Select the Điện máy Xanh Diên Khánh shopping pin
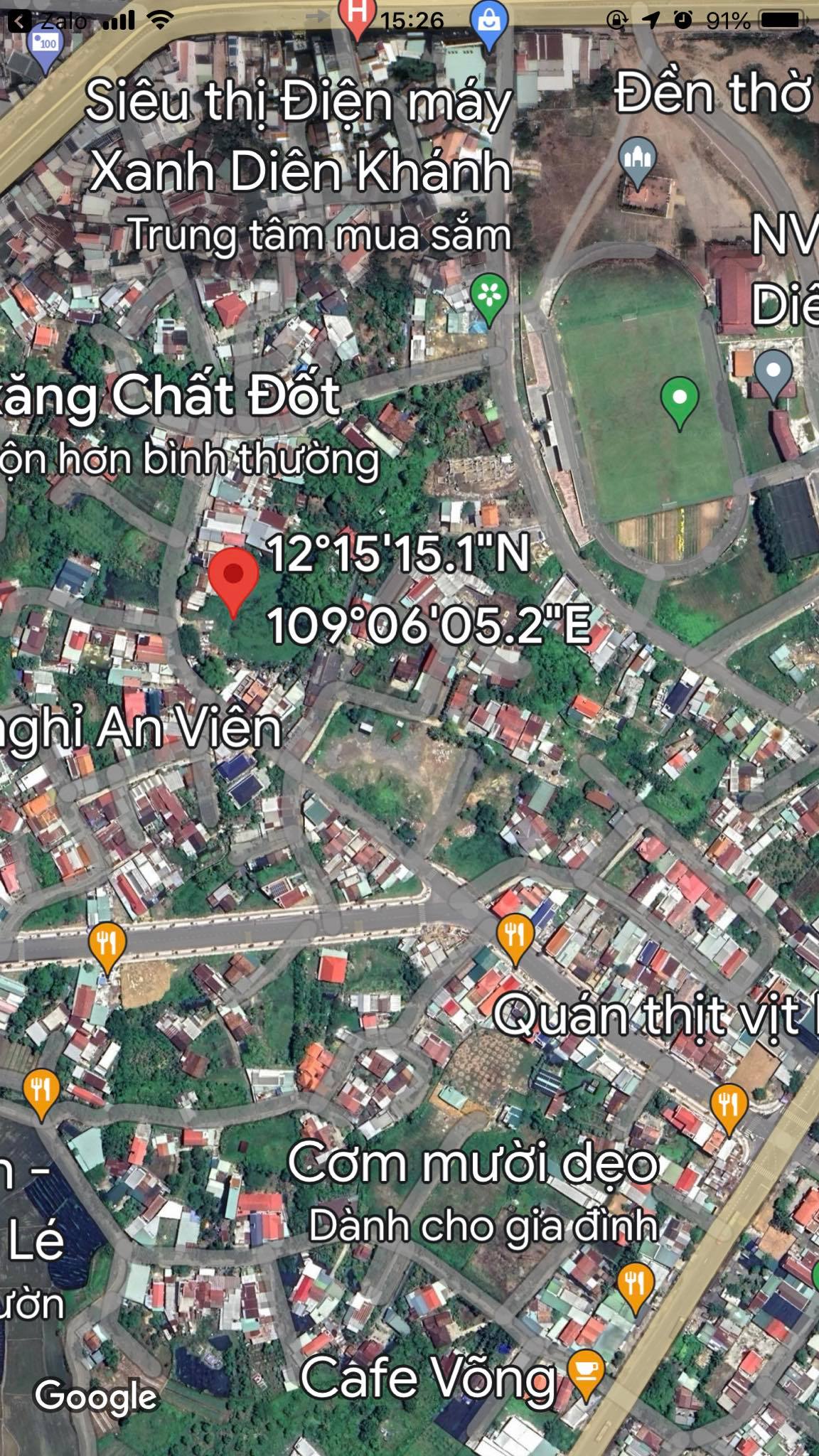 pos(489,21)
